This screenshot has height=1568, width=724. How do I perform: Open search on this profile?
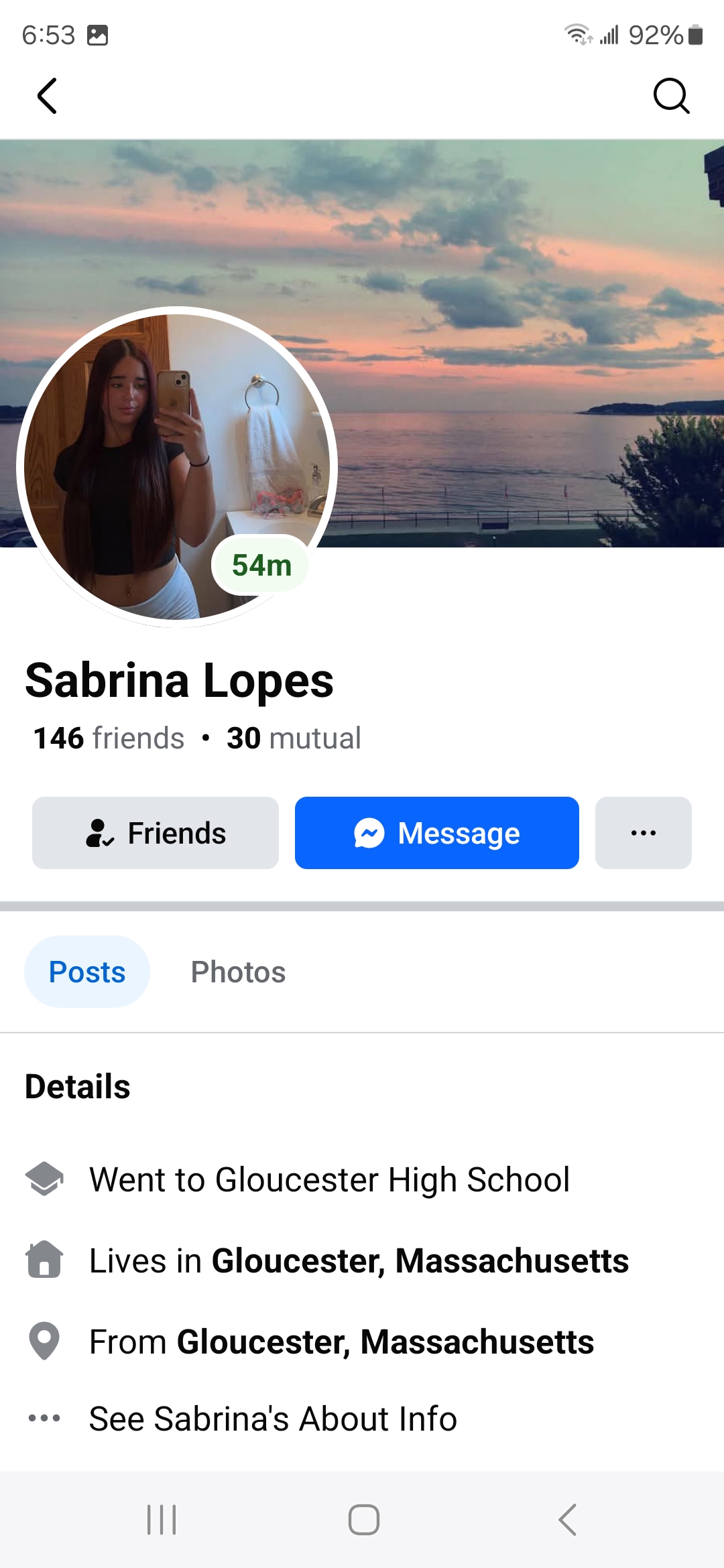671,96
